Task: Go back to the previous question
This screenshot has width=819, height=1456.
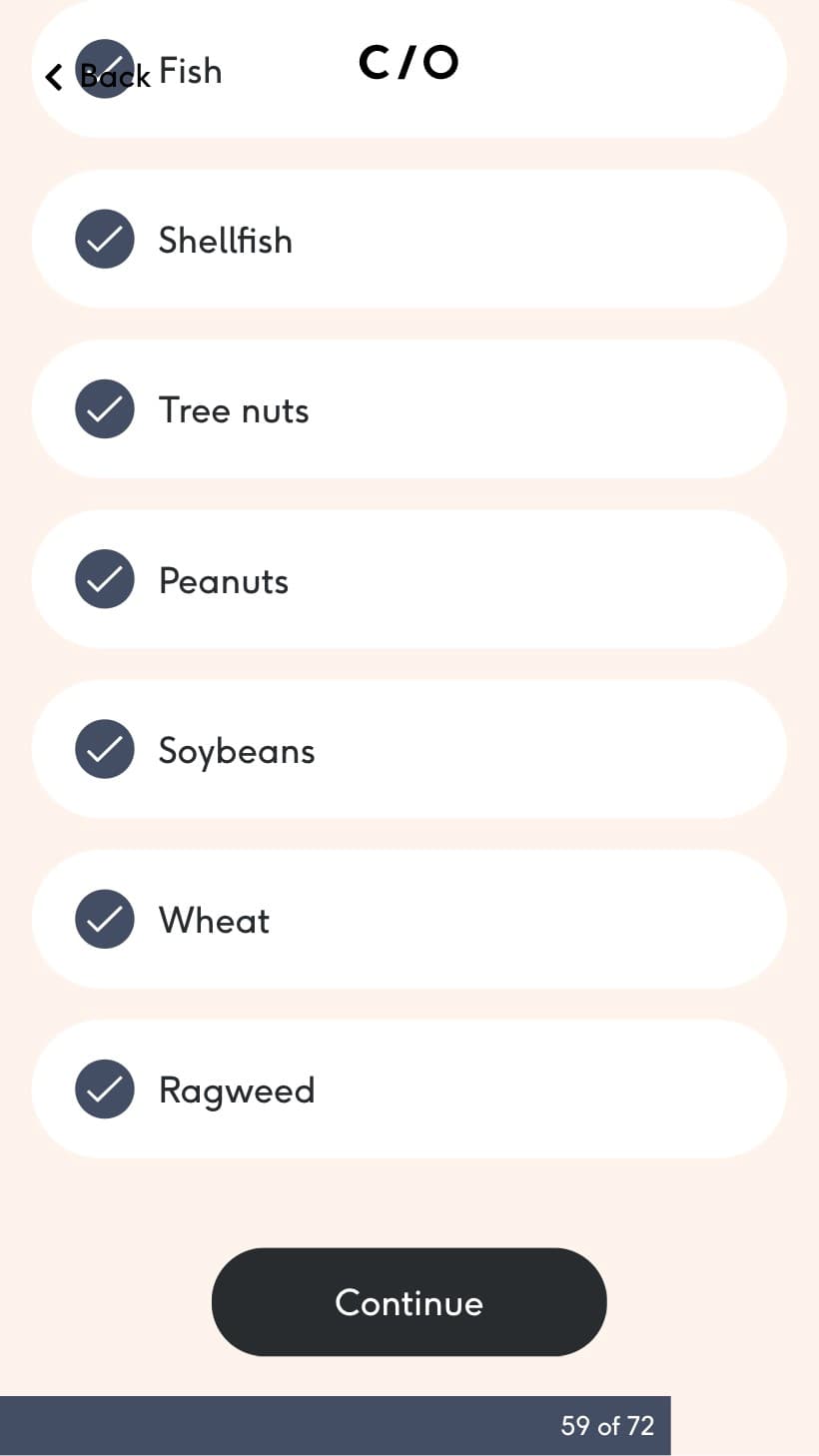Action: click(x=97, y=76)
